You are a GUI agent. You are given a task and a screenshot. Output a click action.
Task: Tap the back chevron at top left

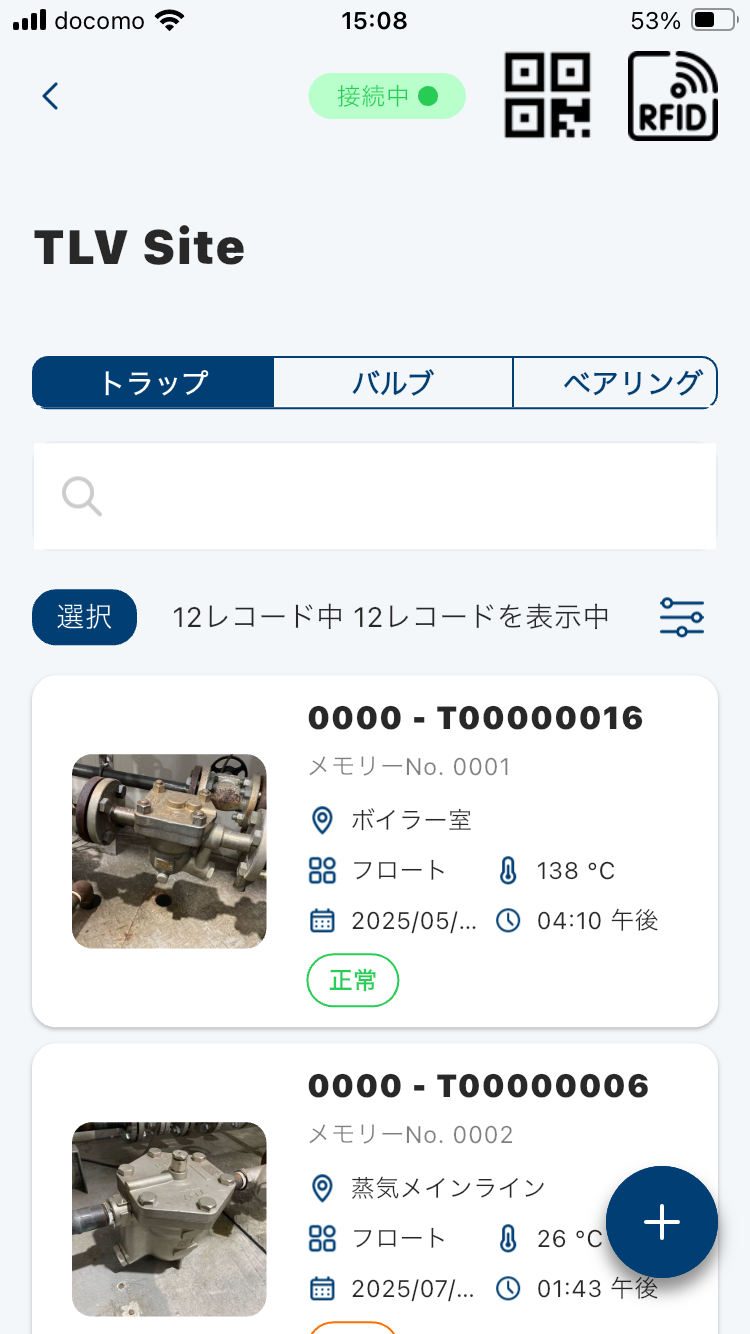click(49, 95)
